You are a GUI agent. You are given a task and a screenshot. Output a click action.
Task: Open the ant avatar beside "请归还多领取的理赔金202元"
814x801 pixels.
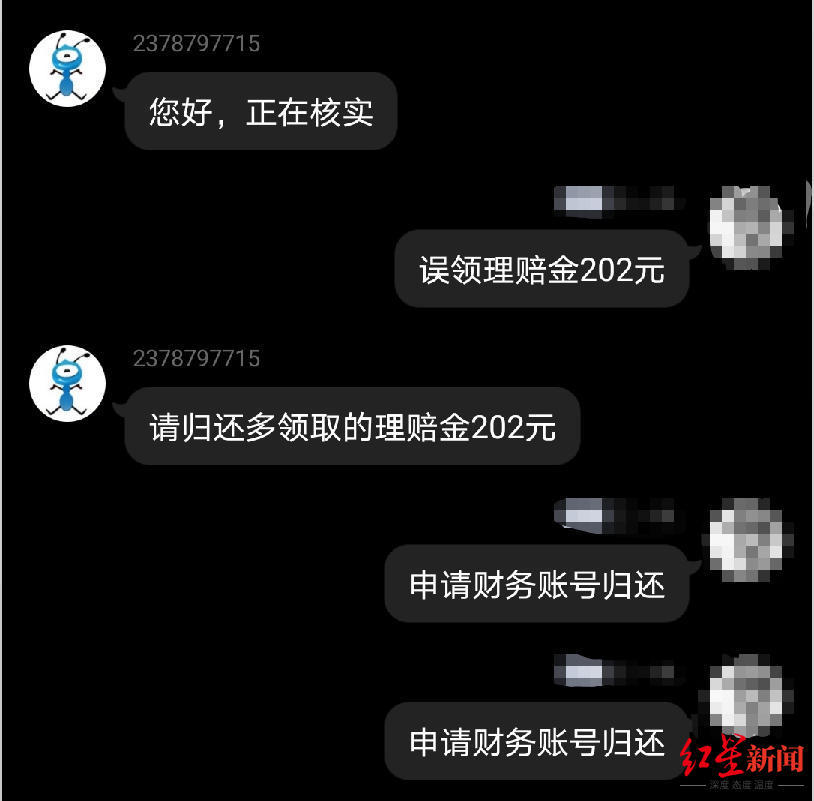(67, 382)
